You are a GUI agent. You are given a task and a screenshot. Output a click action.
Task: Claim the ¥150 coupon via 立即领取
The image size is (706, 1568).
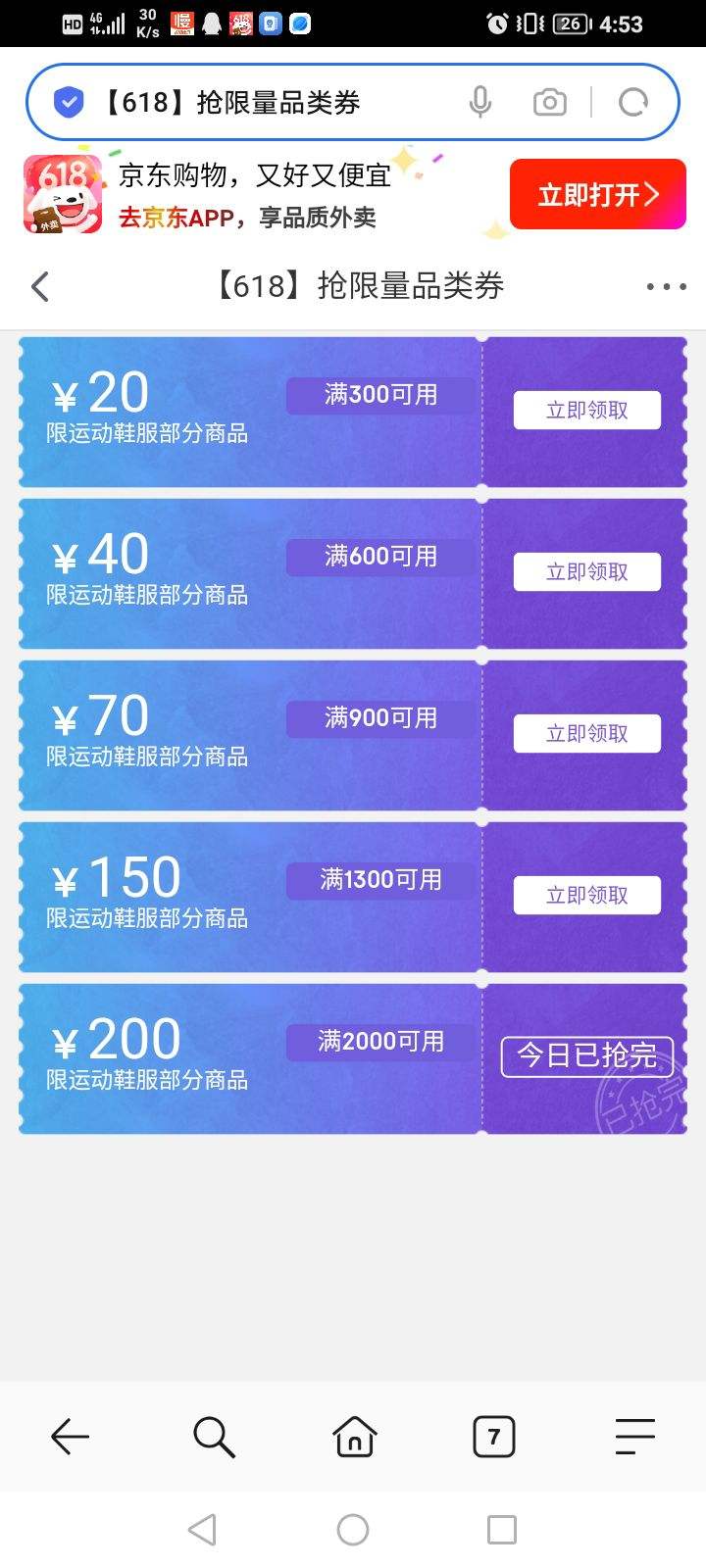[586, 894]
